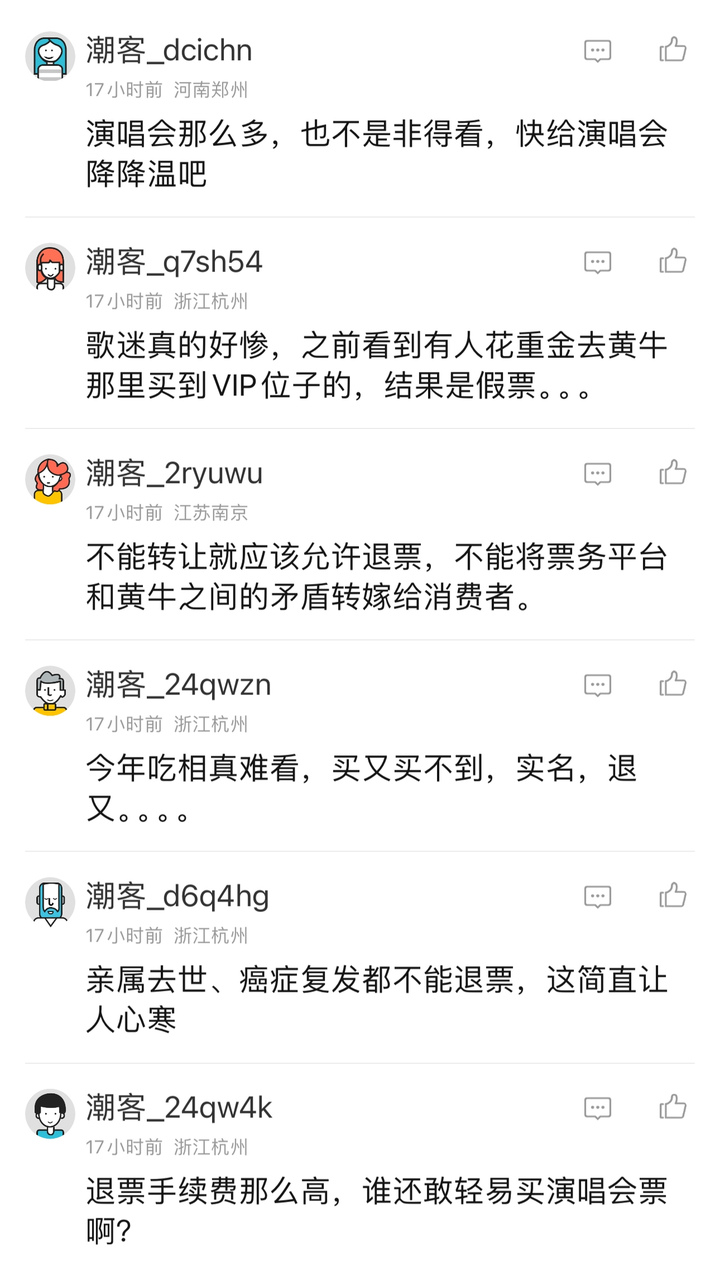Reply to the comment by 潮客_2ryuwu

597,474
